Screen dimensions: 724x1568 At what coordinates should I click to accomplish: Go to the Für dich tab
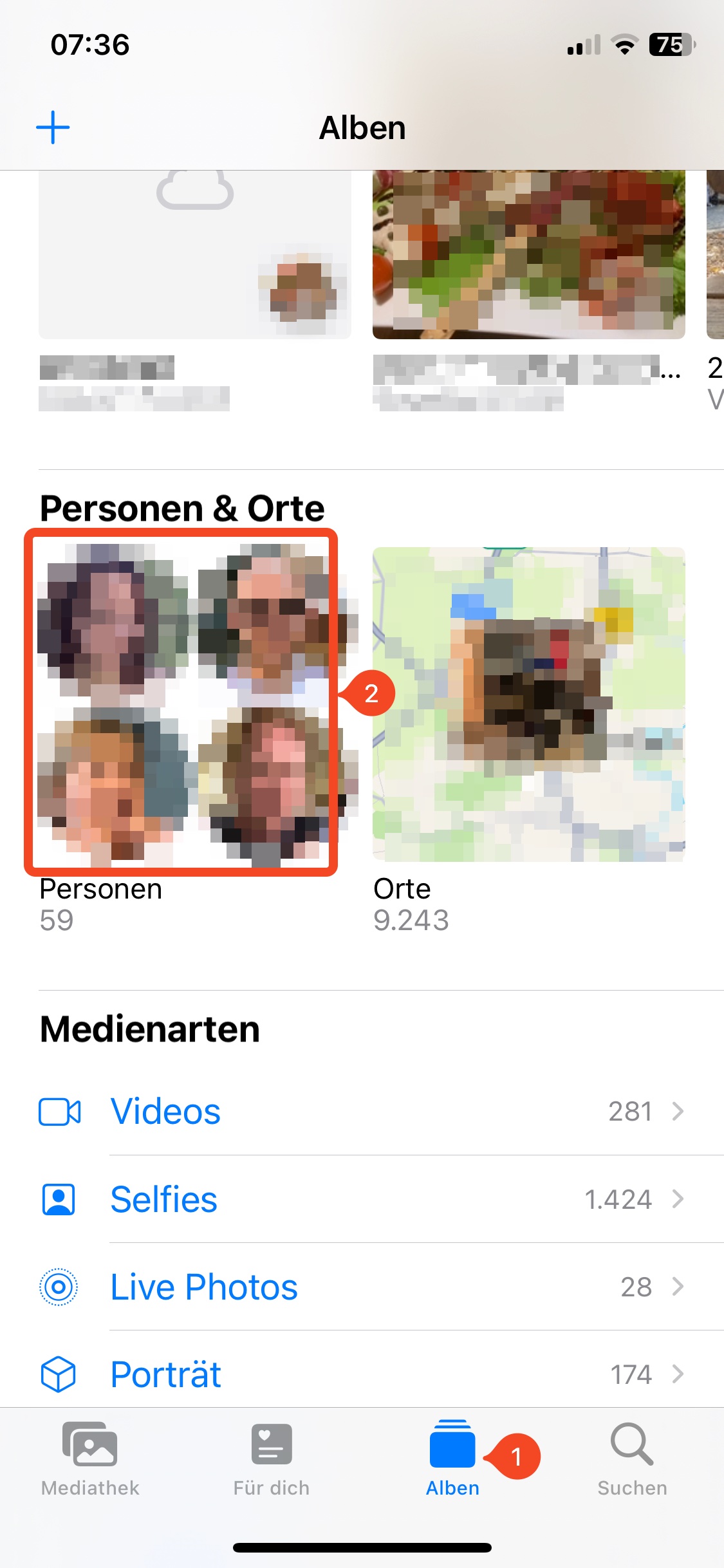[x=271, y=1459]
